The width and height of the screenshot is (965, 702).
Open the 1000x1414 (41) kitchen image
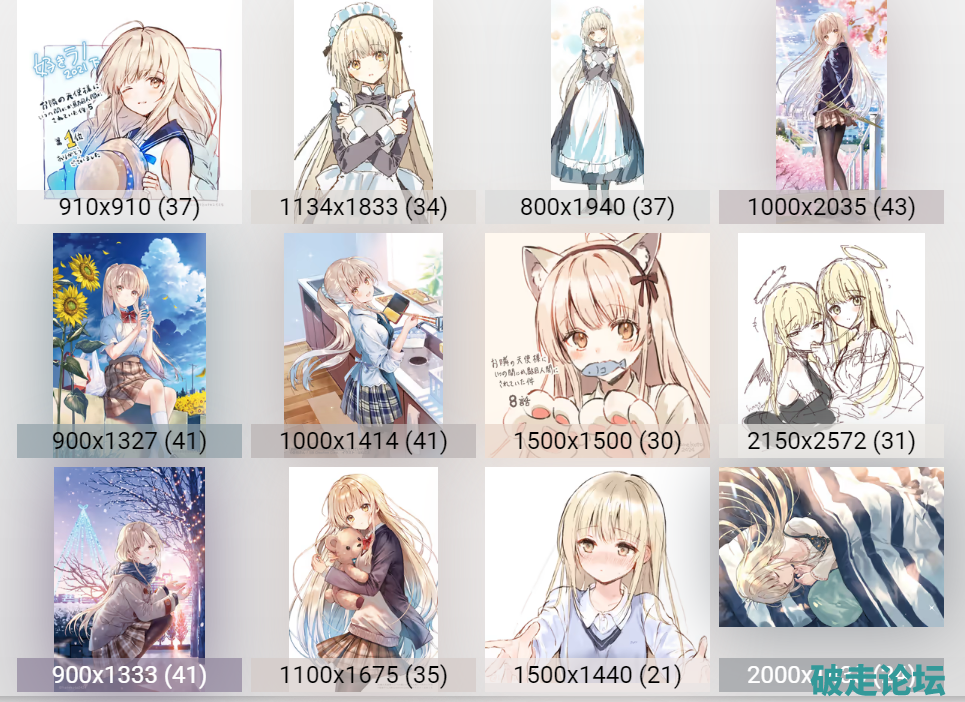click(363, 330)
